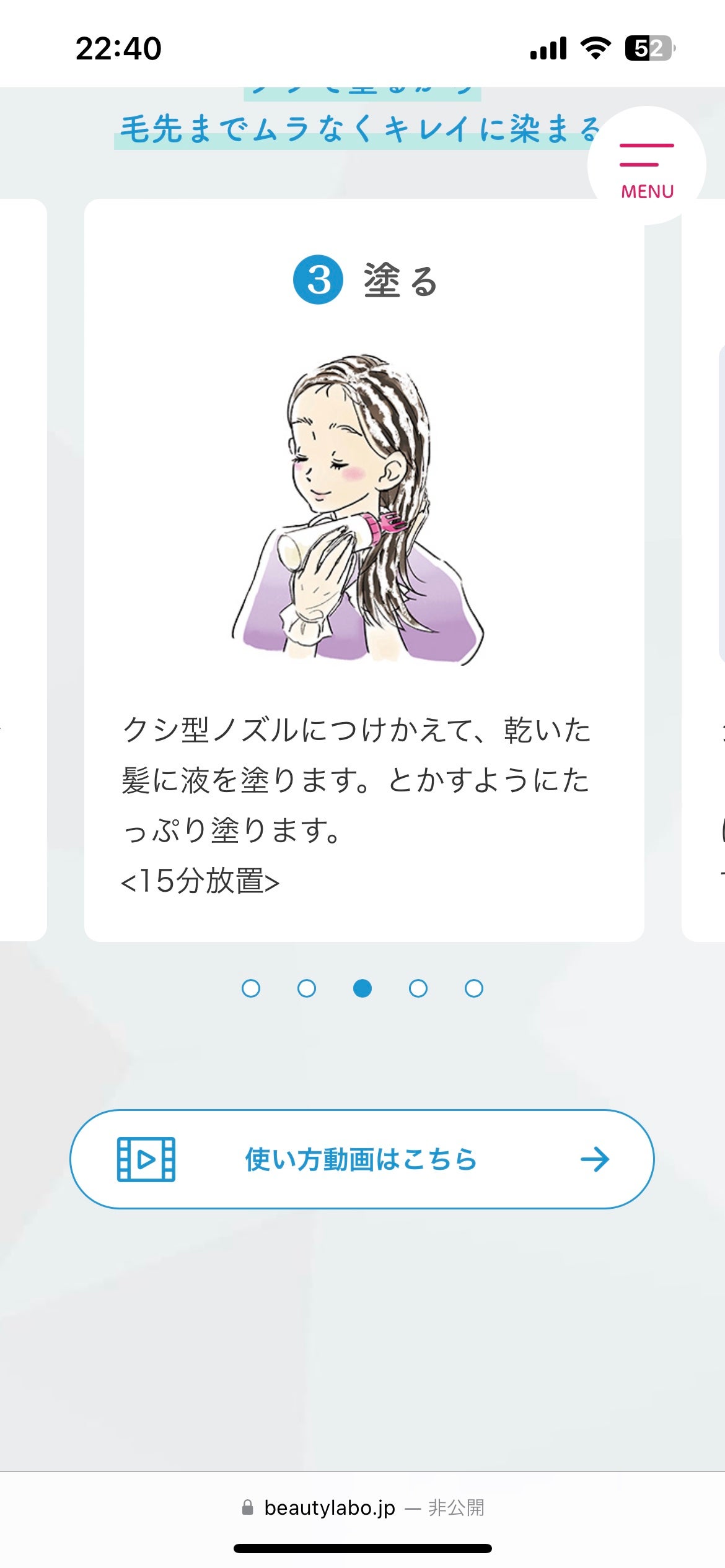Select the second carousel dot
Viewport: 725px width, 1568px height.
tap(307, 989)
